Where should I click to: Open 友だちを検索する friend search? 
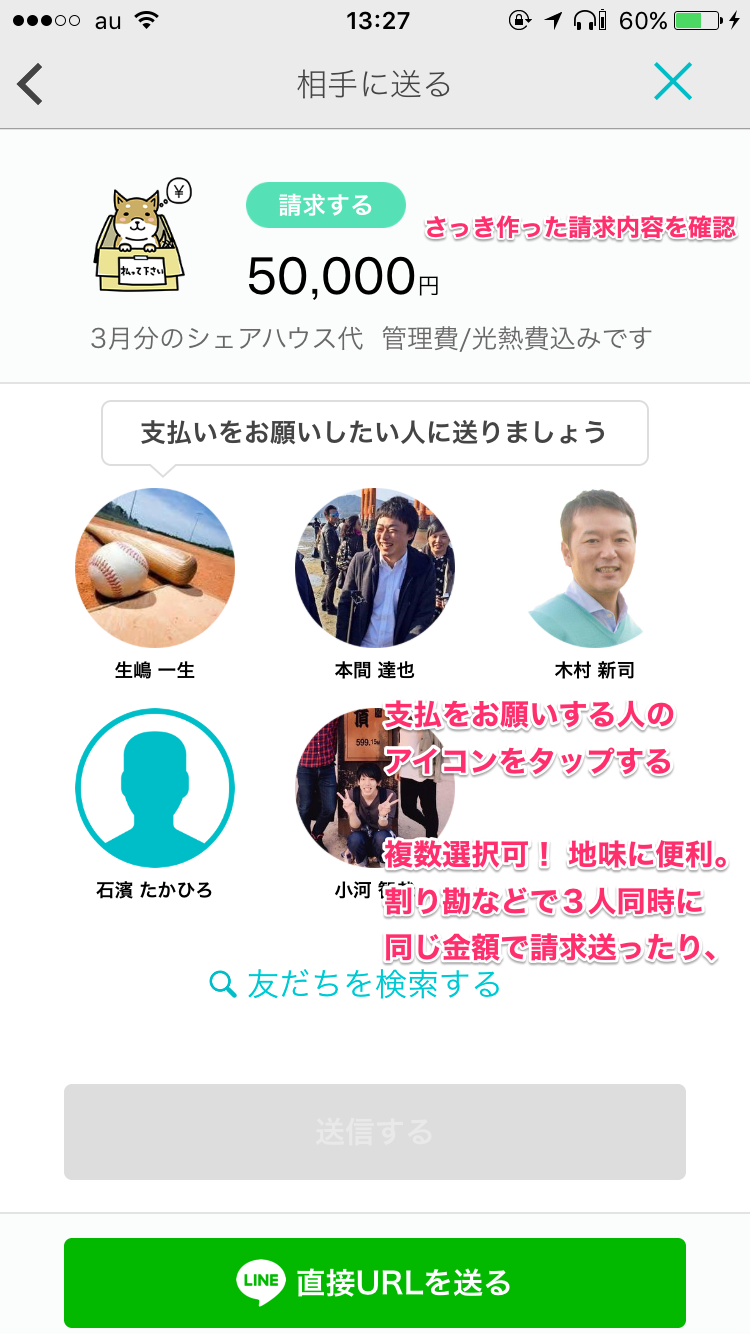pos(355,985)
